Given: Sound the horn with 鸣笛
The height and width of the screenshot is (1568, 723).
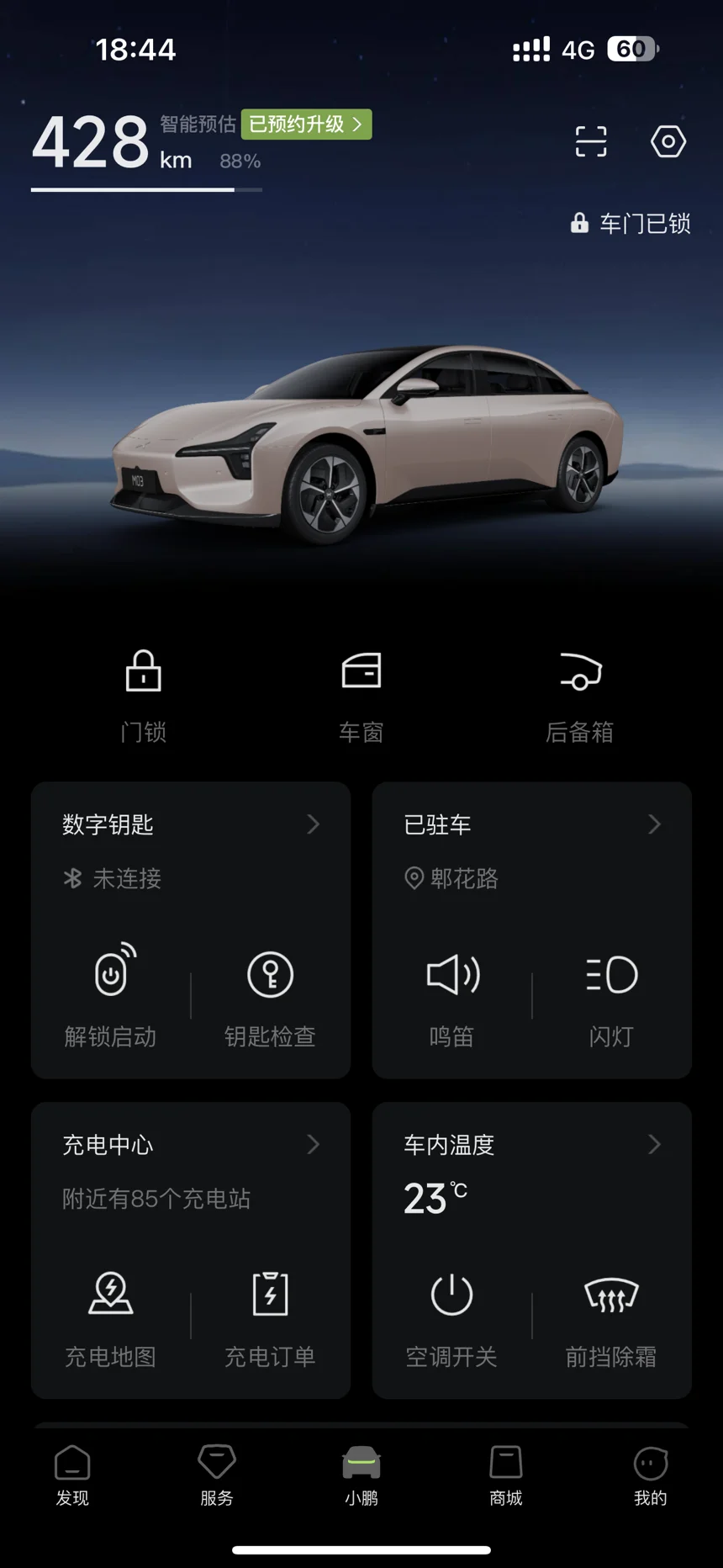Looking at the screenshot, I should tap(452, 995).
